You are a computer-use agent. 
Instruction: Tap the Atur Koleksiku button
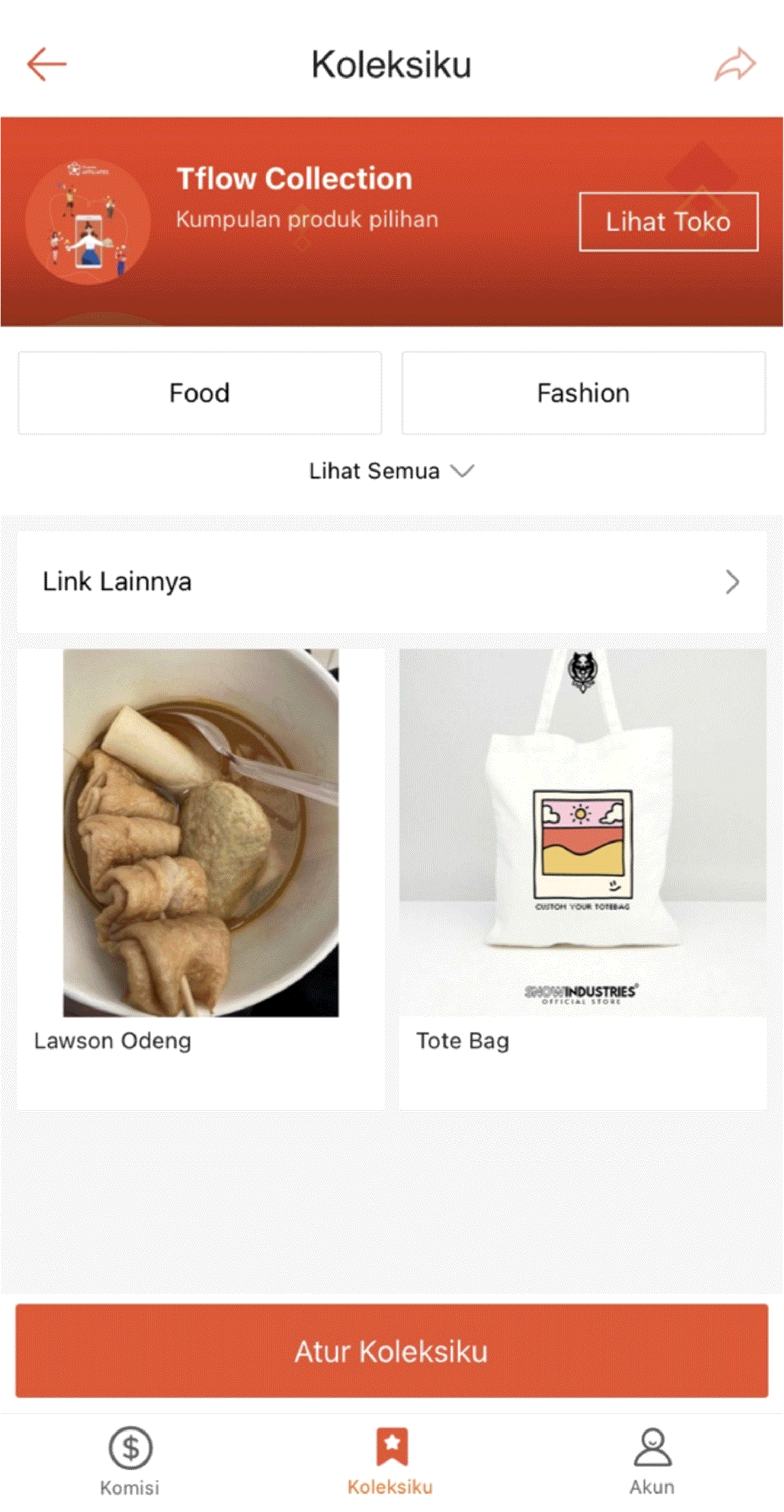pyautogui.click(x=391, y=1351)
